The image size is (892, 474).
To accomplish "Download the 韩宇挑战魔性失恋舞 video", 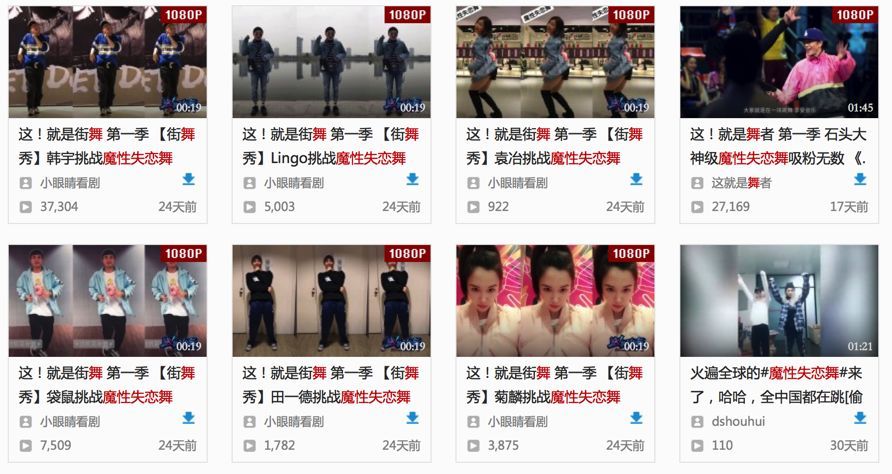I will pos(188,180).
